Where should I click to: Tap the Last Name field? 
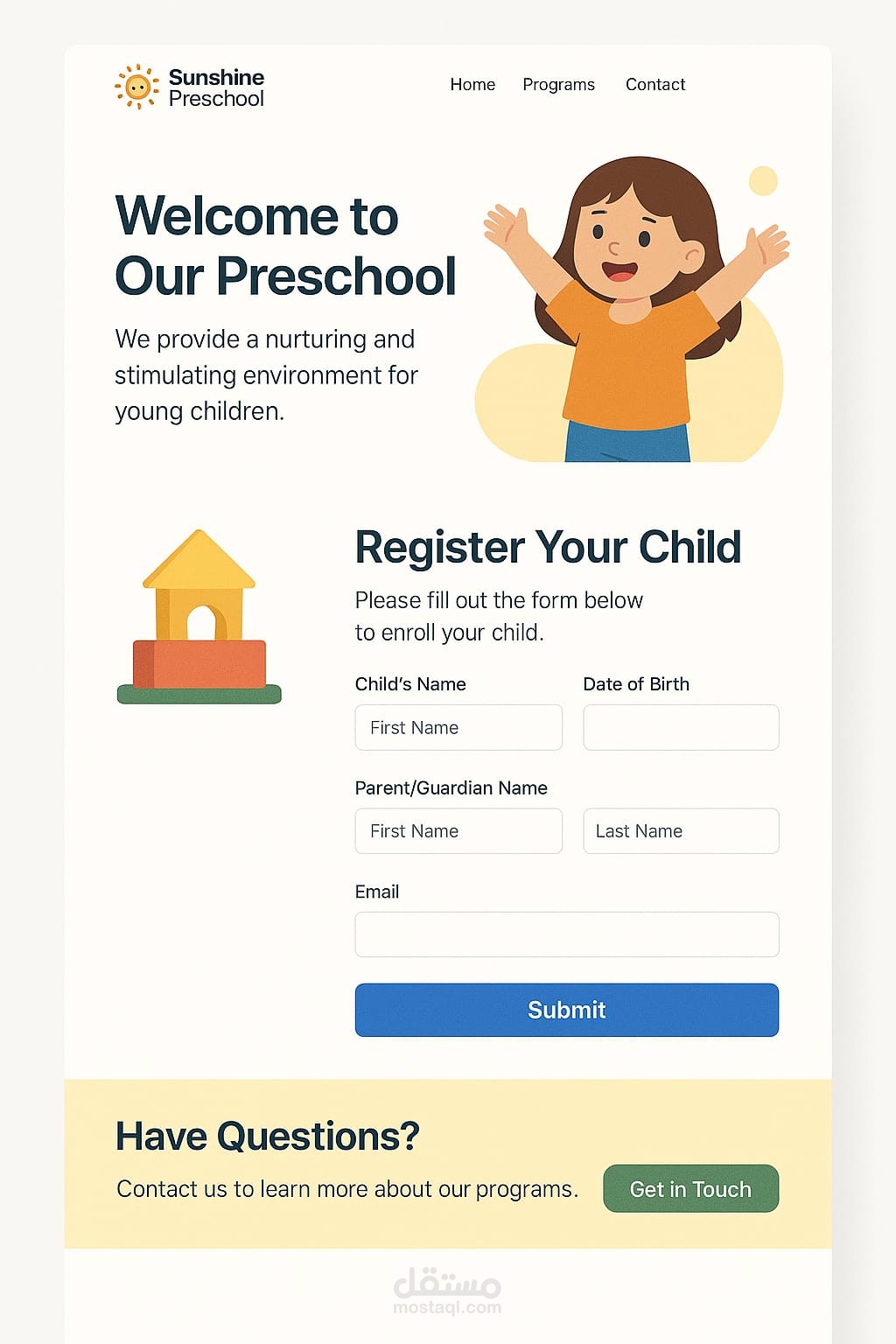681,830
